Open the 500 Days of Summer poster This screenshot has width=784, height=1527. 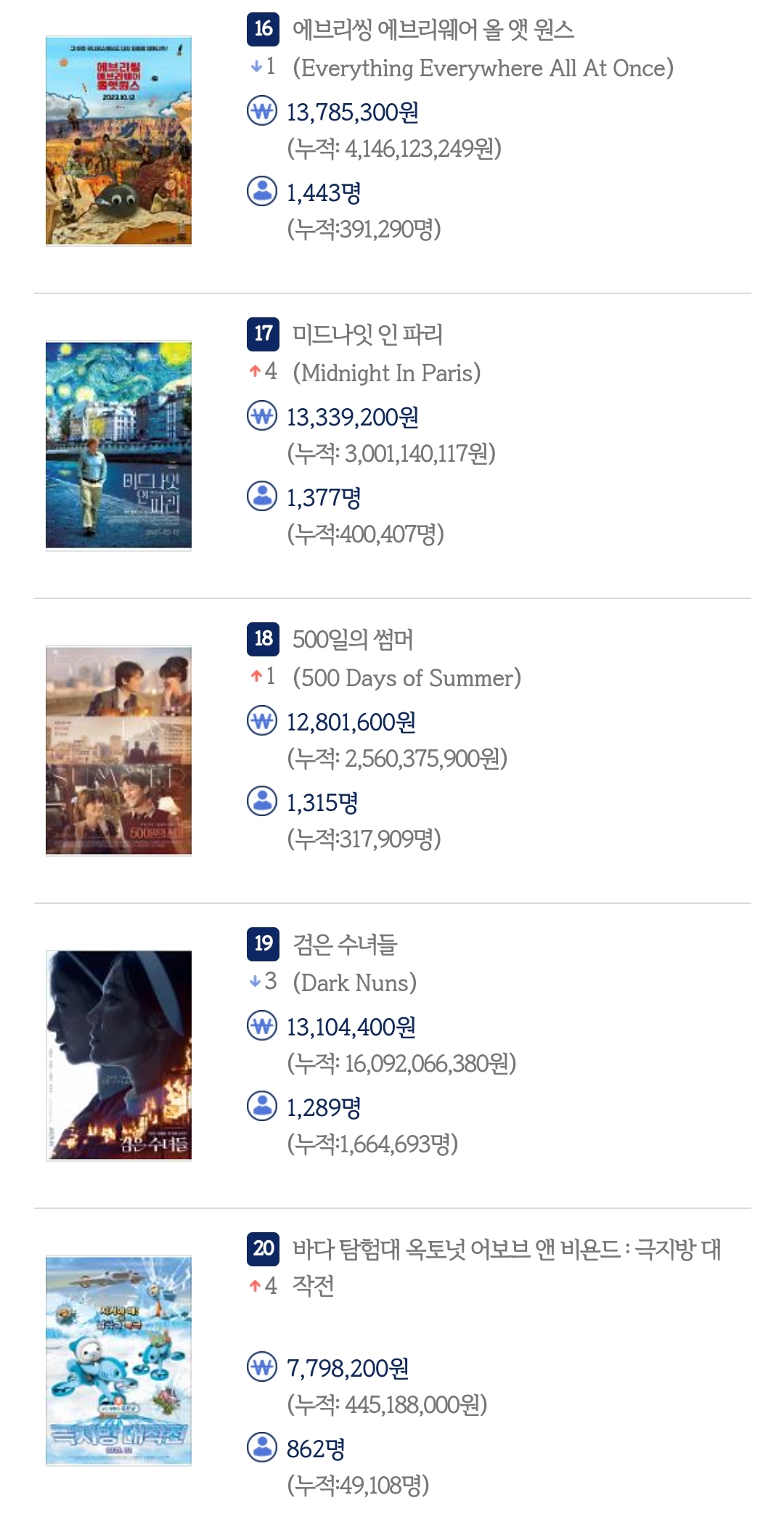[x=118, y=751]
